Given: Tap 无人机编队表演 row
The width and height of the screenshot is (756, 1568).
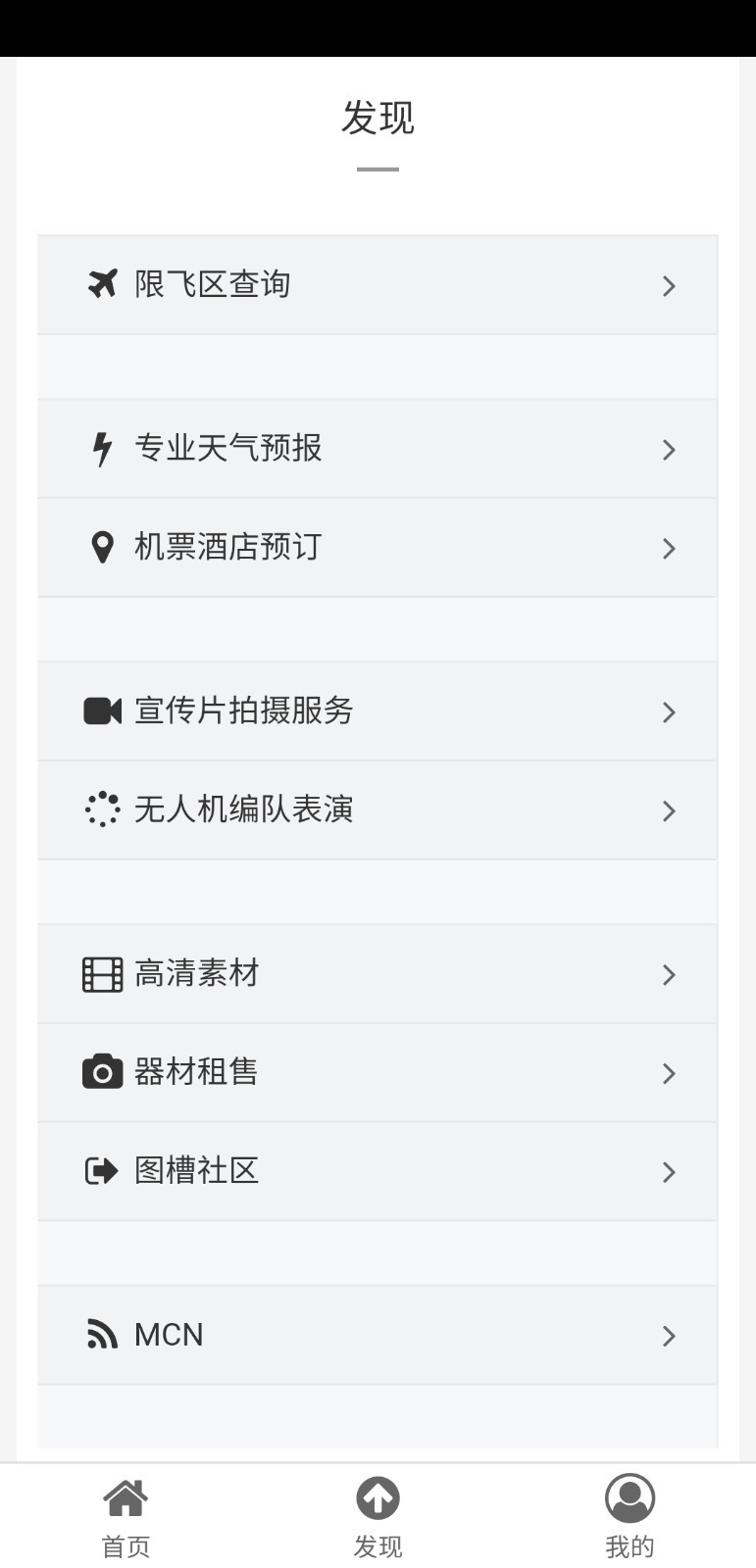Looking at the screenshot, I should (377, 810).
